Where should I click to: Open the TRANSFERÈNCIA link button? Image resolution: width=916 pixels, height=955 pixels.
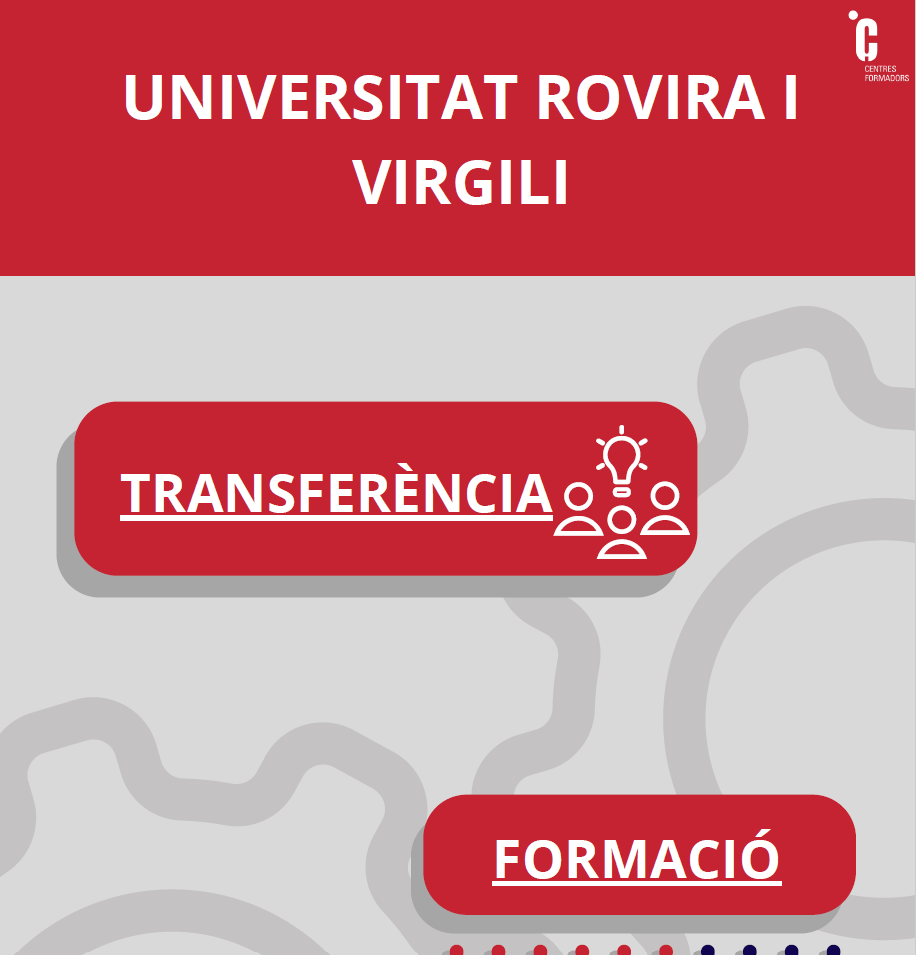337,491
